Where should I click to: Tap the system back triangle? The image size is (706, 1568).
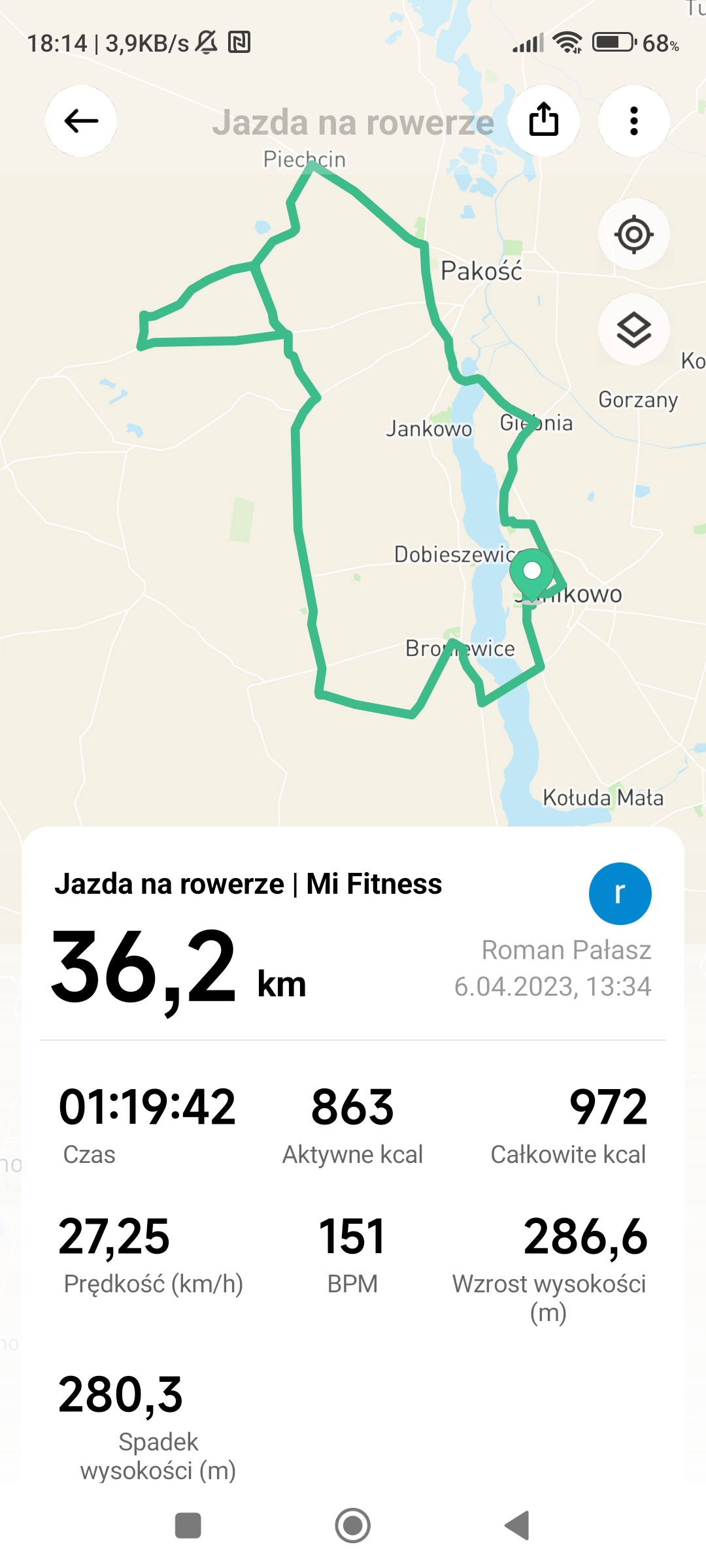(518, 1526)
